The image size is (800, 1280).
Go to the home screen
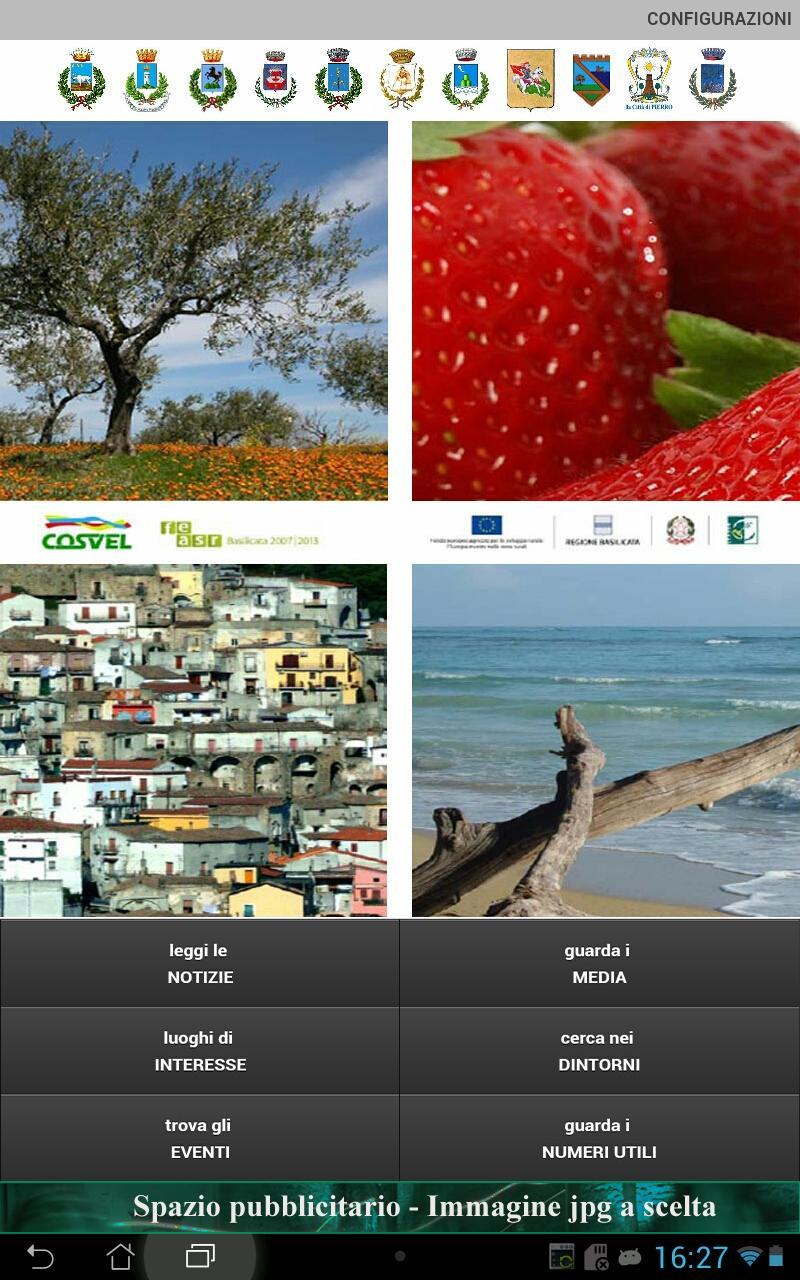pyautogui.click(x=120, y=1256)
